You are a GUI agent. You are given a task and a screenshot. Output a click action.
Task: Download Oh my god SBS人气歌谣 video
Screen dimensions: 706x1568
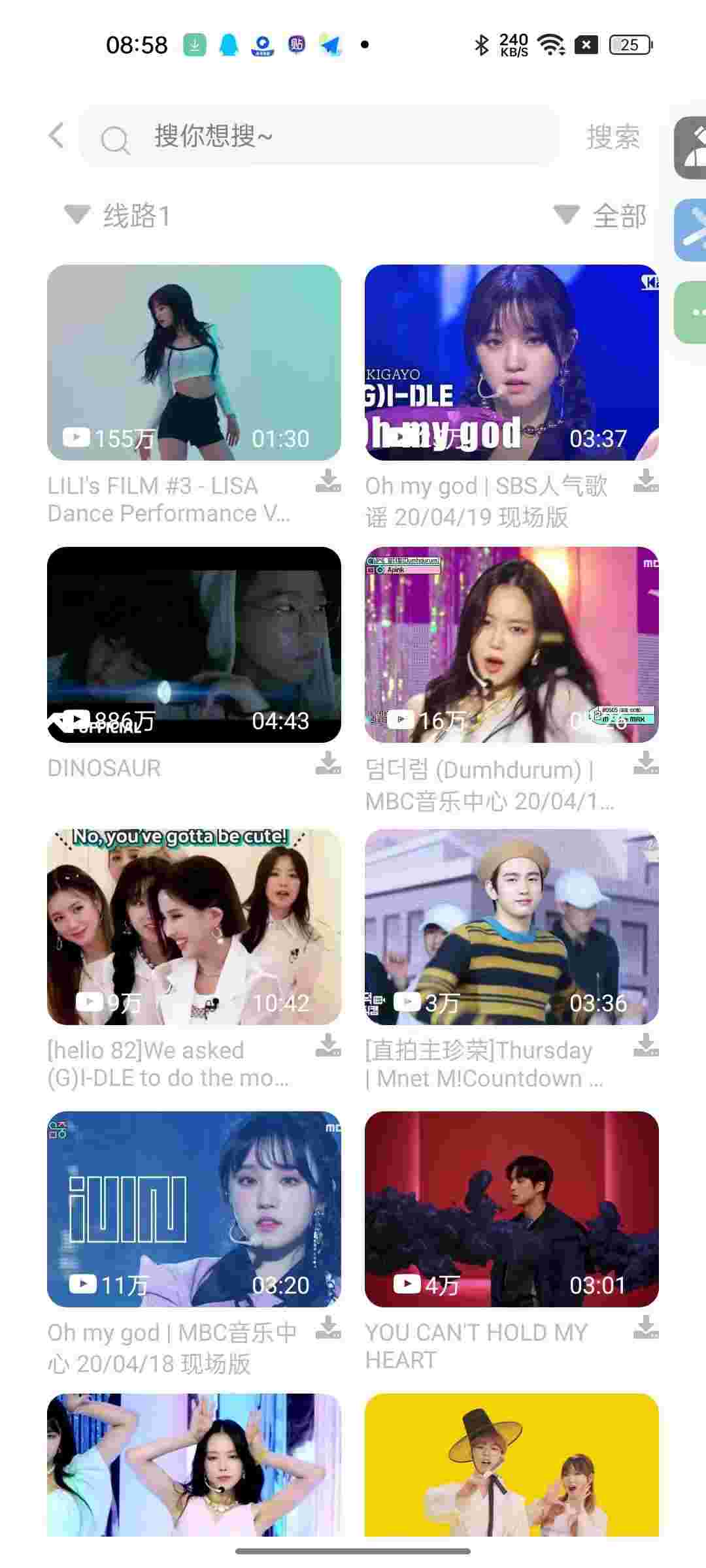[x=646, y=482]
